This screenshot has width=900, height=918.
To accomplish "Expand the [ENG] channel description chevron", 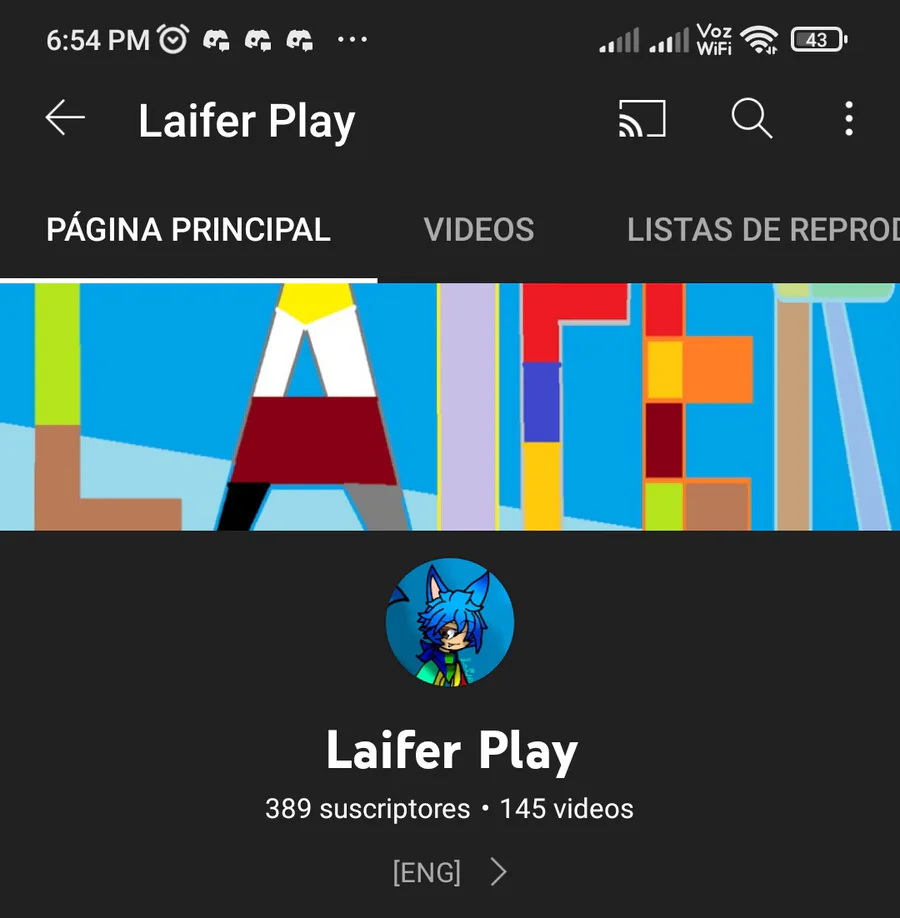I will (x=498, y=872).
